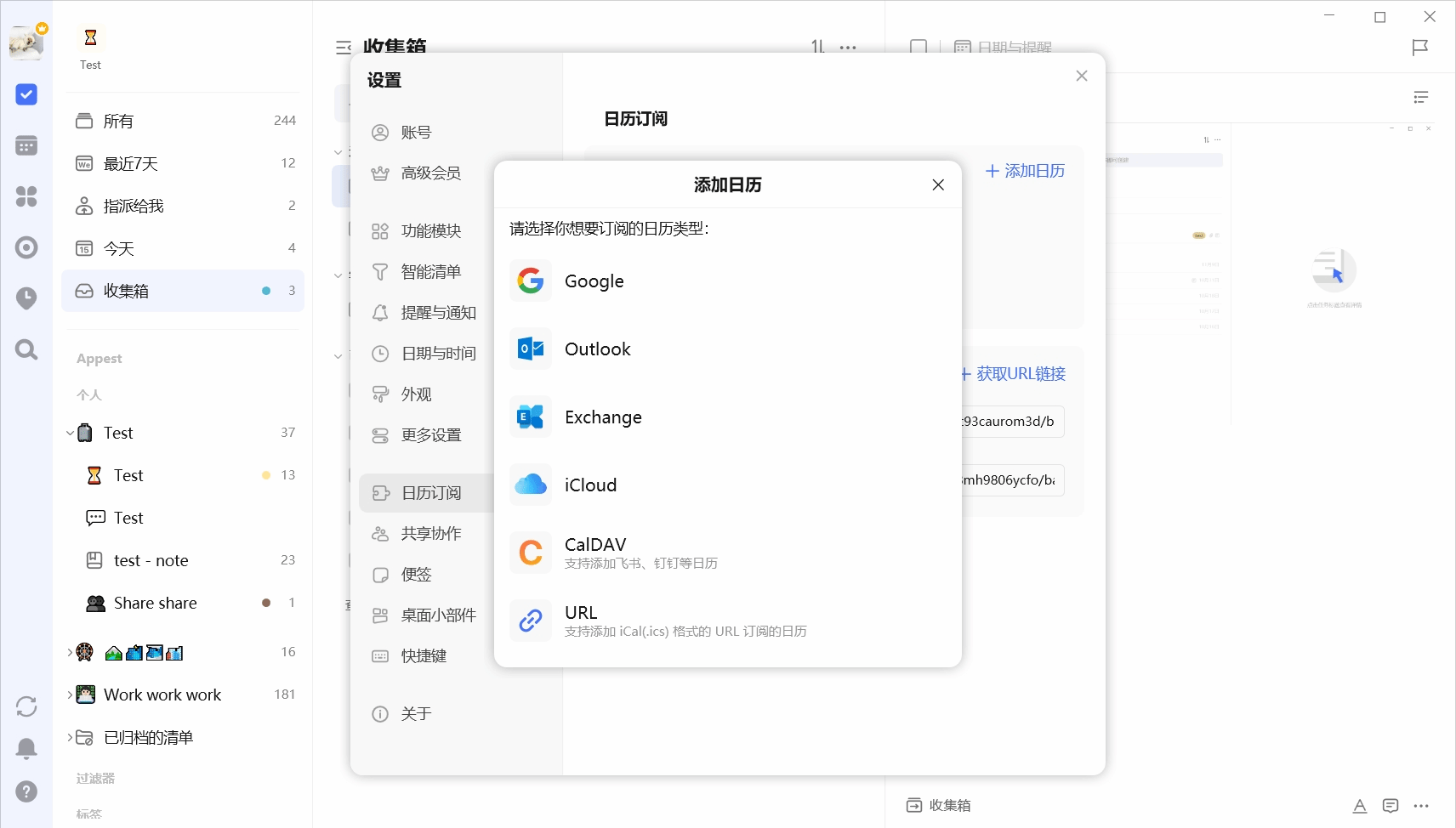This screenshot has height=828, width=1456.
Task: Select Exchange calendar type
Action: [x=602, y=417]
